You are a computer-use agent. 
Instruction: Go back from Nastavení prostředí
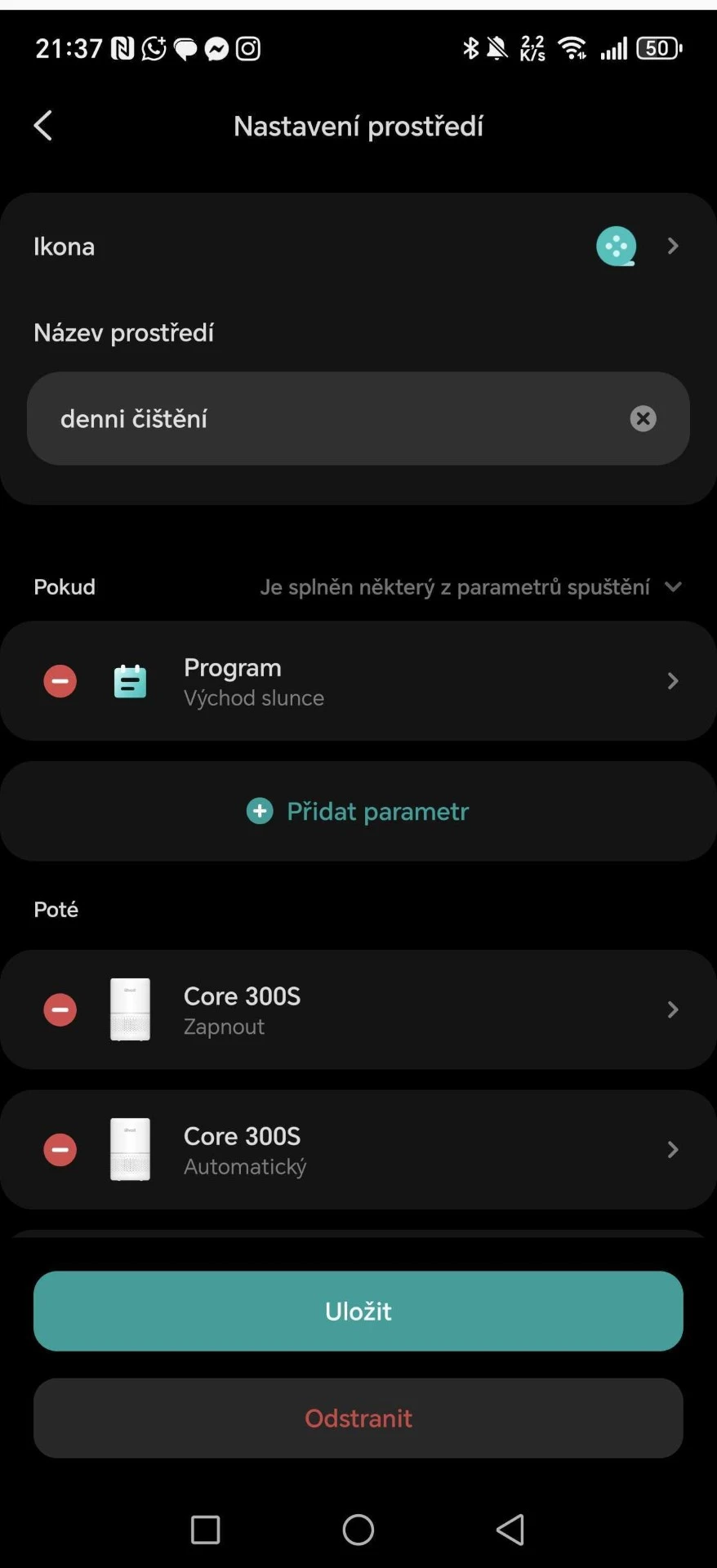coord(42,126)
